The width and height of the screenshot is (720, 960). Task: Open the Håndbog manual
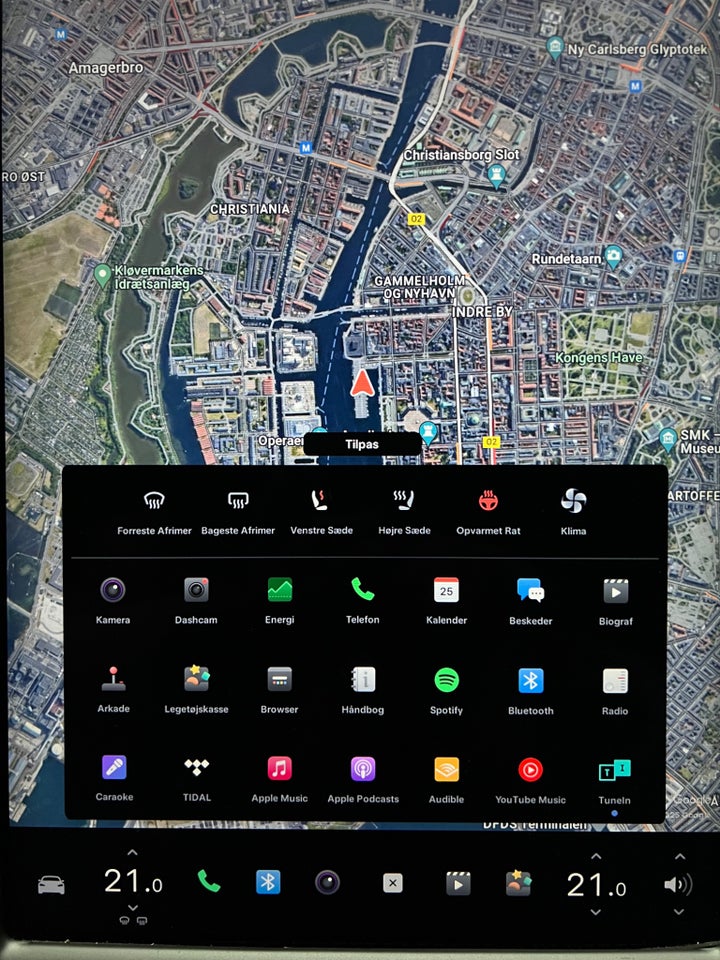[x=363, y=680]
